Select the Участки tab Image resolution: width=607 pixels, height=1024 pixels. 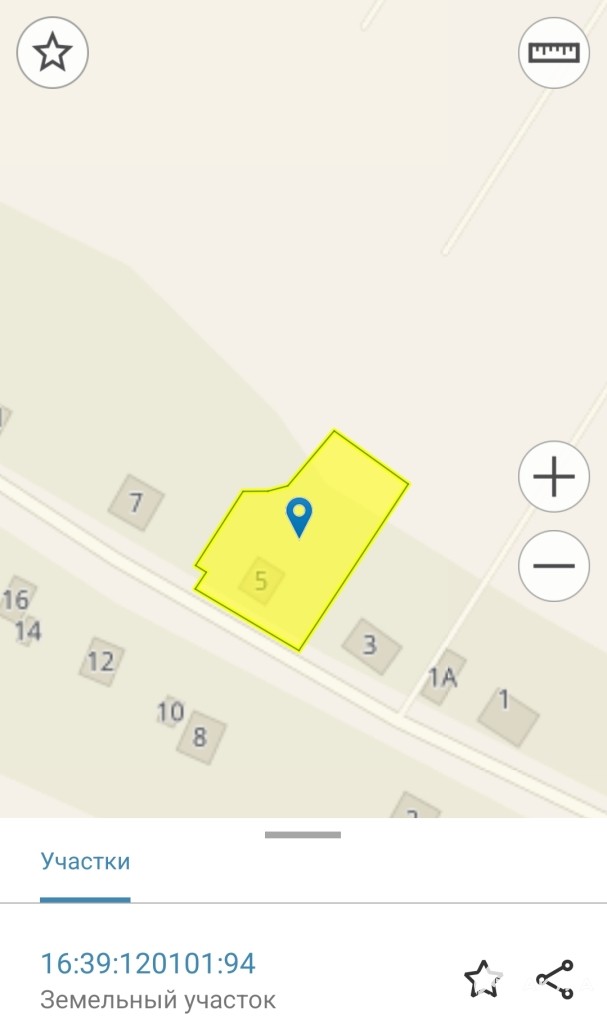[85, 862]
